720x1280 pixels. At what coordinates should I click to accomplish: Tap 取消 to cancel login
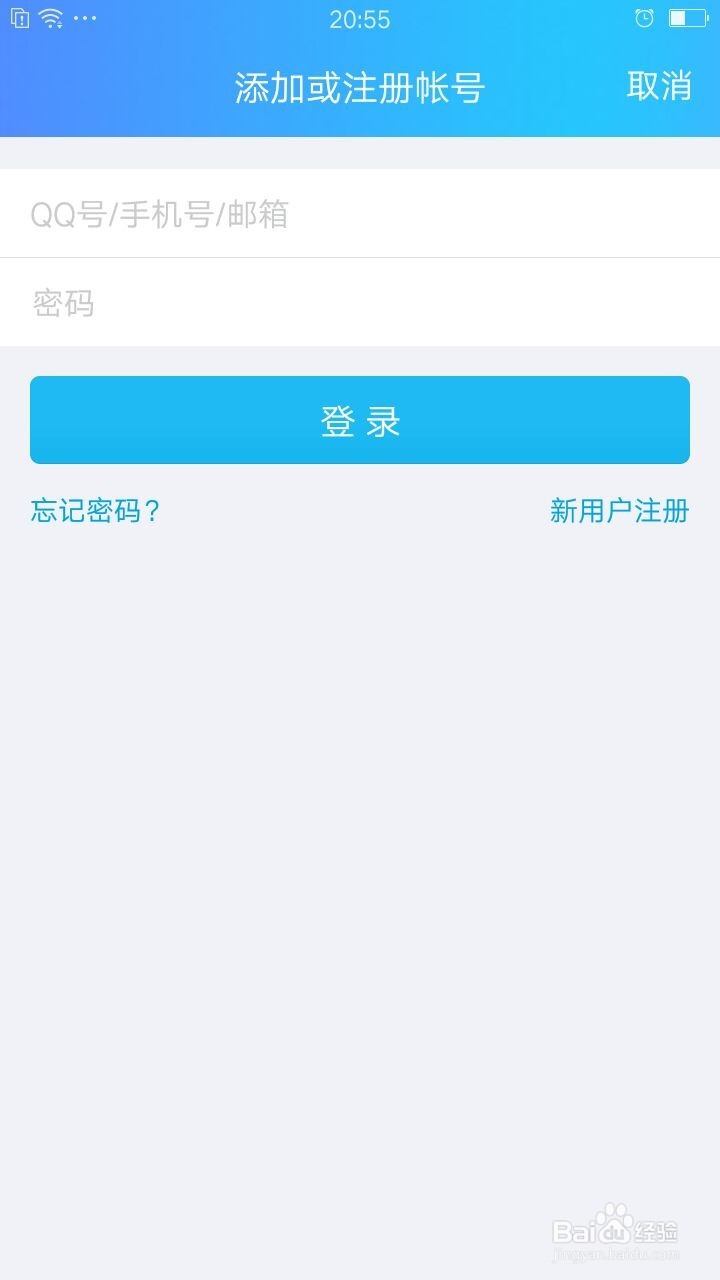[659, 88]
